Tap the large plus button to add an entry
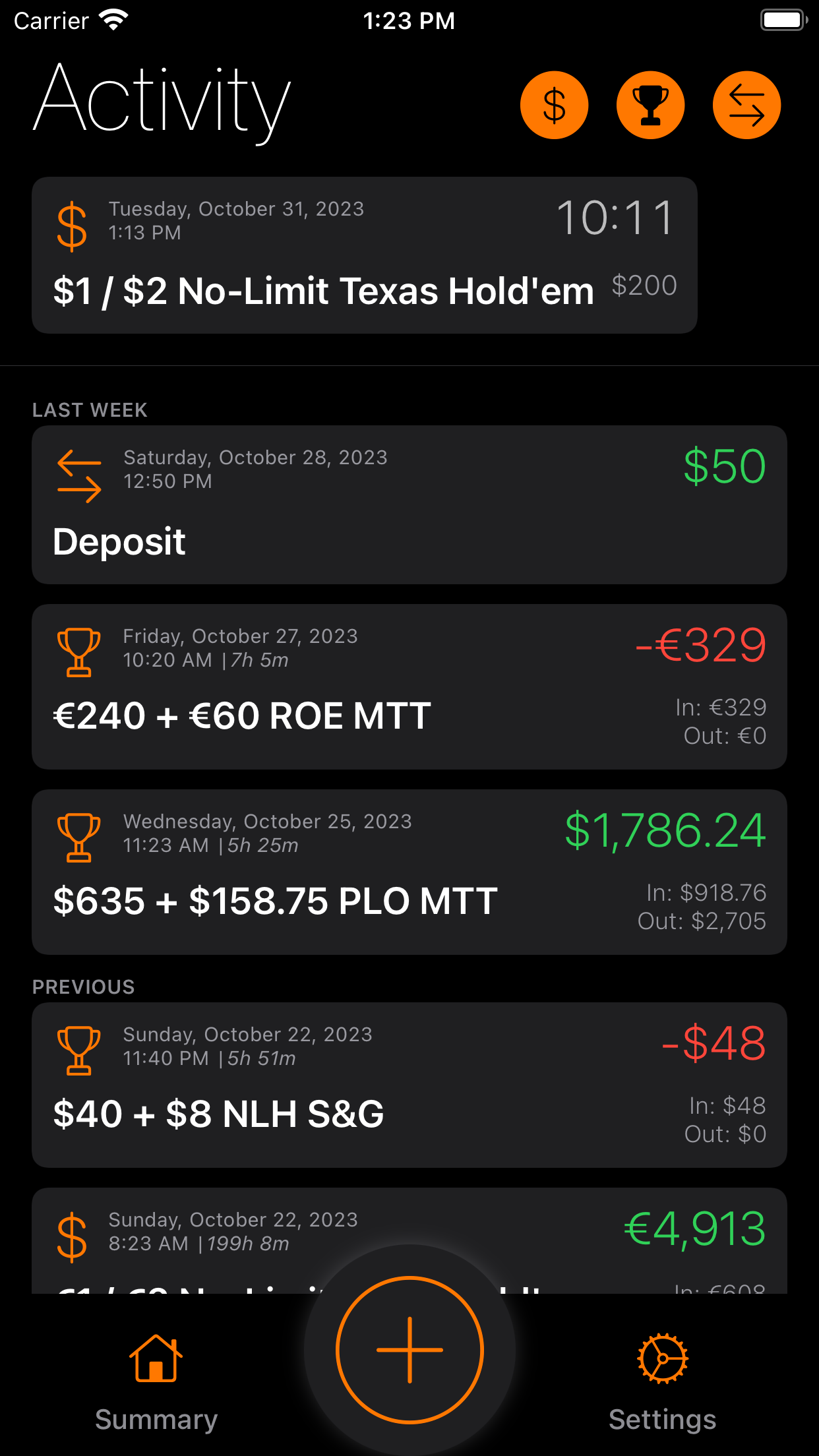Image resolution: width=819 pixels, height=1456 pixels. 409,1350
